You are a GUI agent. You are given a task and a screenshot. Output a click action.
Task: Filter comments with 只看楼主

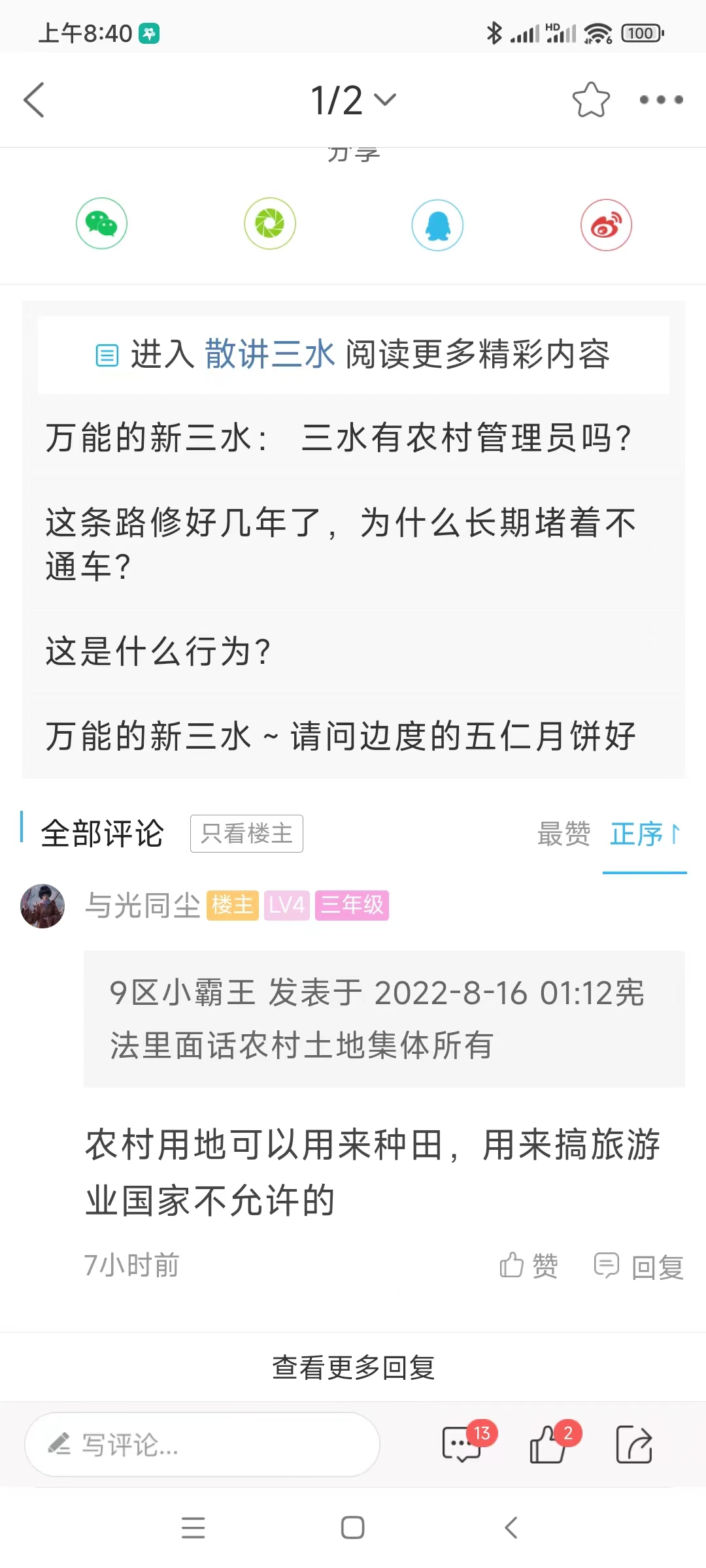tap(246, 834)
